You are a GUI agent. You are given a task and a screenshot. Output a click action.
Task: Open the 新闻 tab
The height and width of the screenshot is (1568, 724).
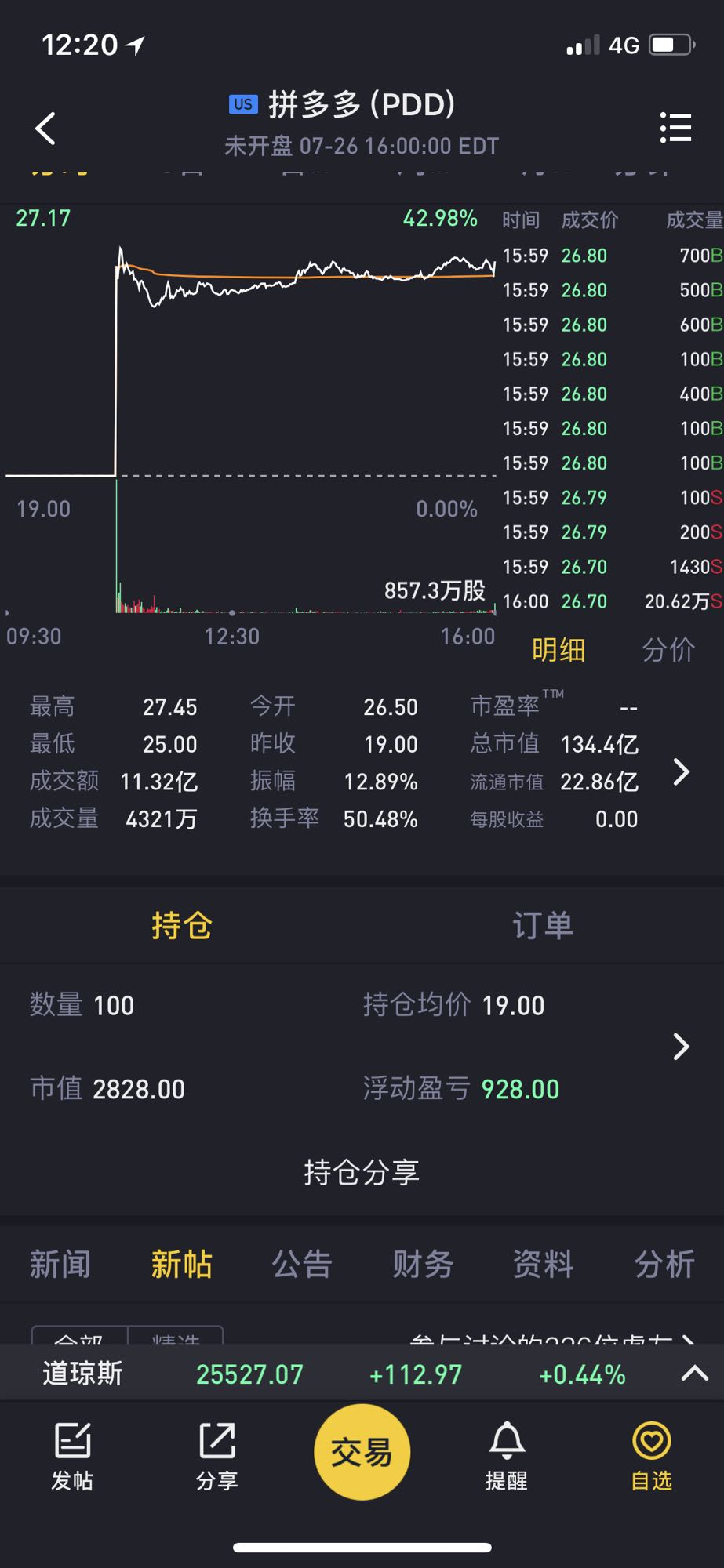[60, 1265]
